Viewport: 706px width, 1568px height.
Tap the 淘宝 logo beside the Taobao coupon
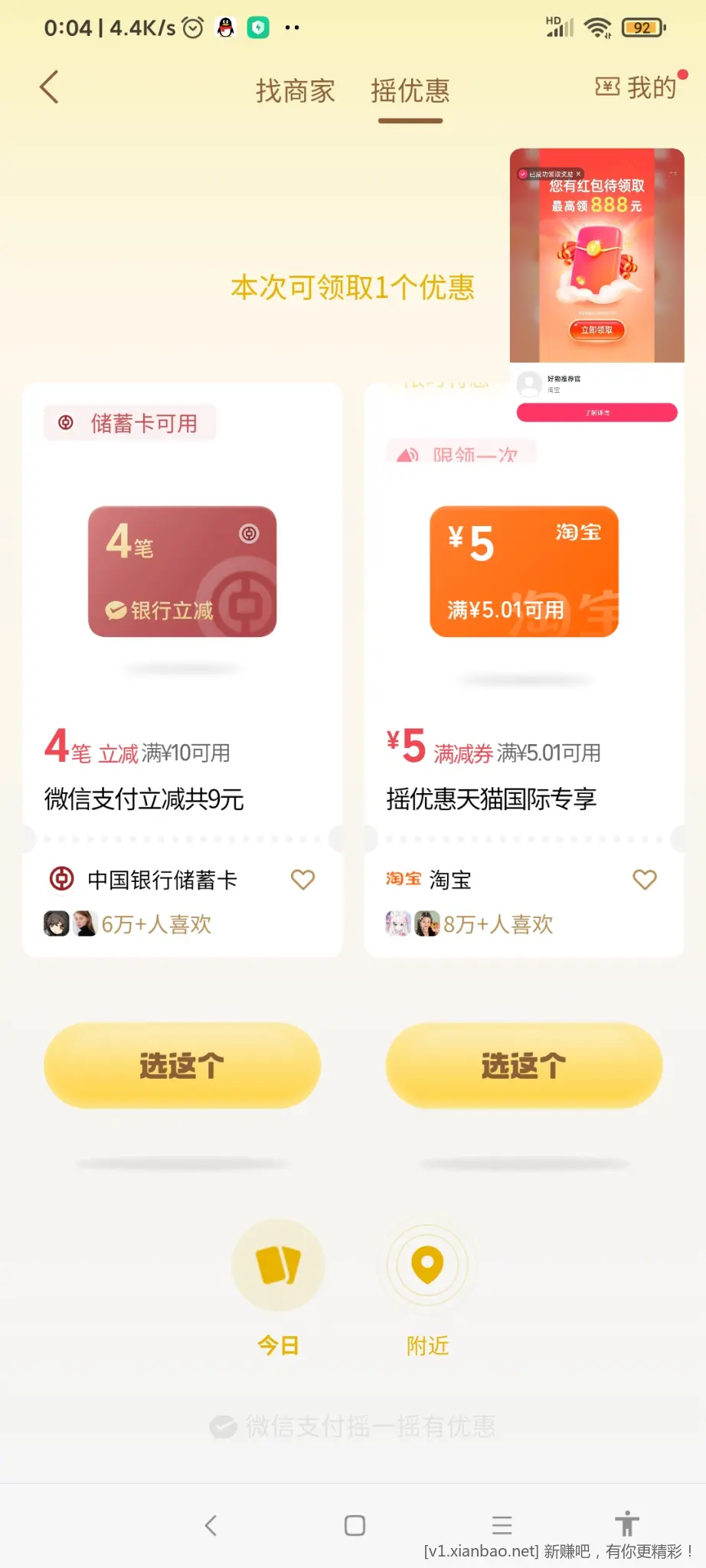[404, 879]
